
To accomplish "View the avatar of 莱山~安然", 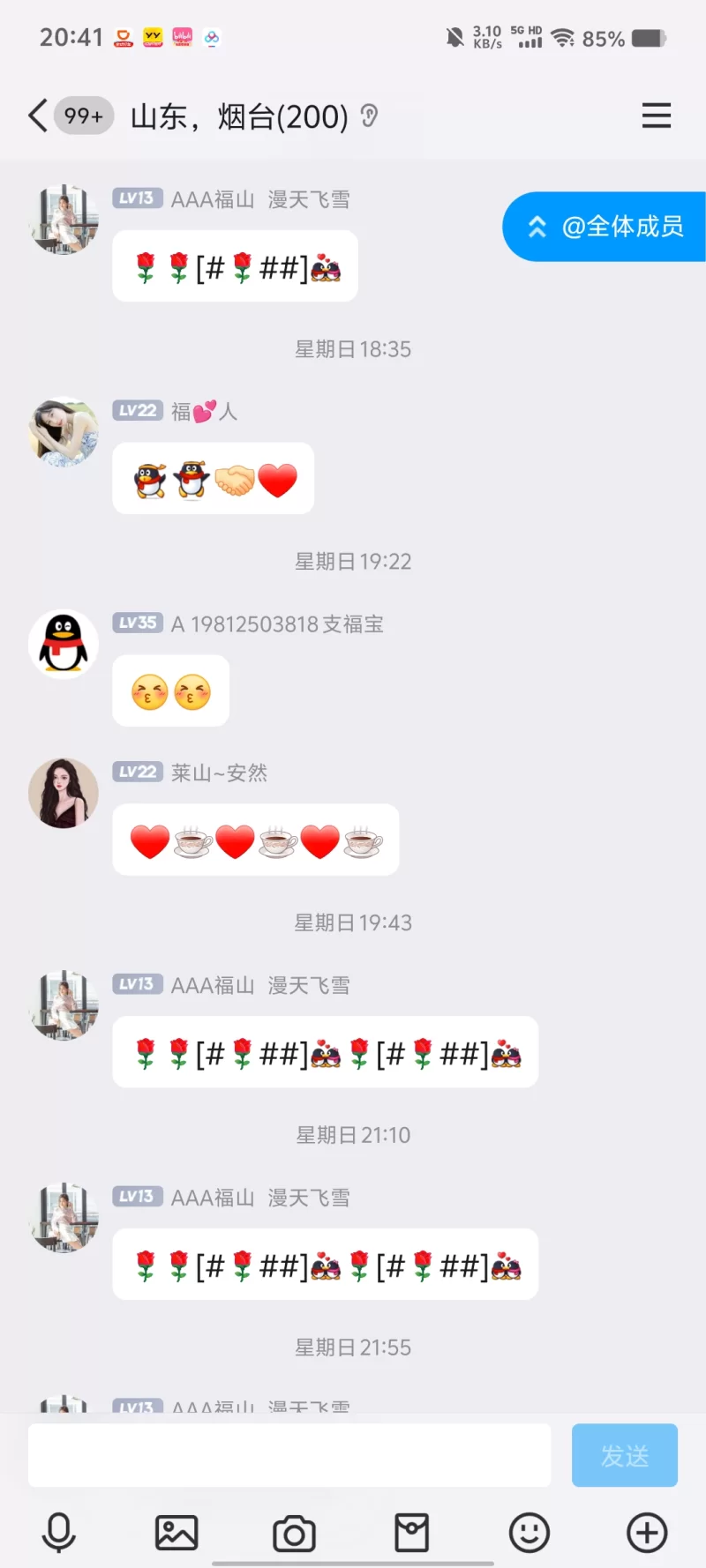I will tap(64, 794).
